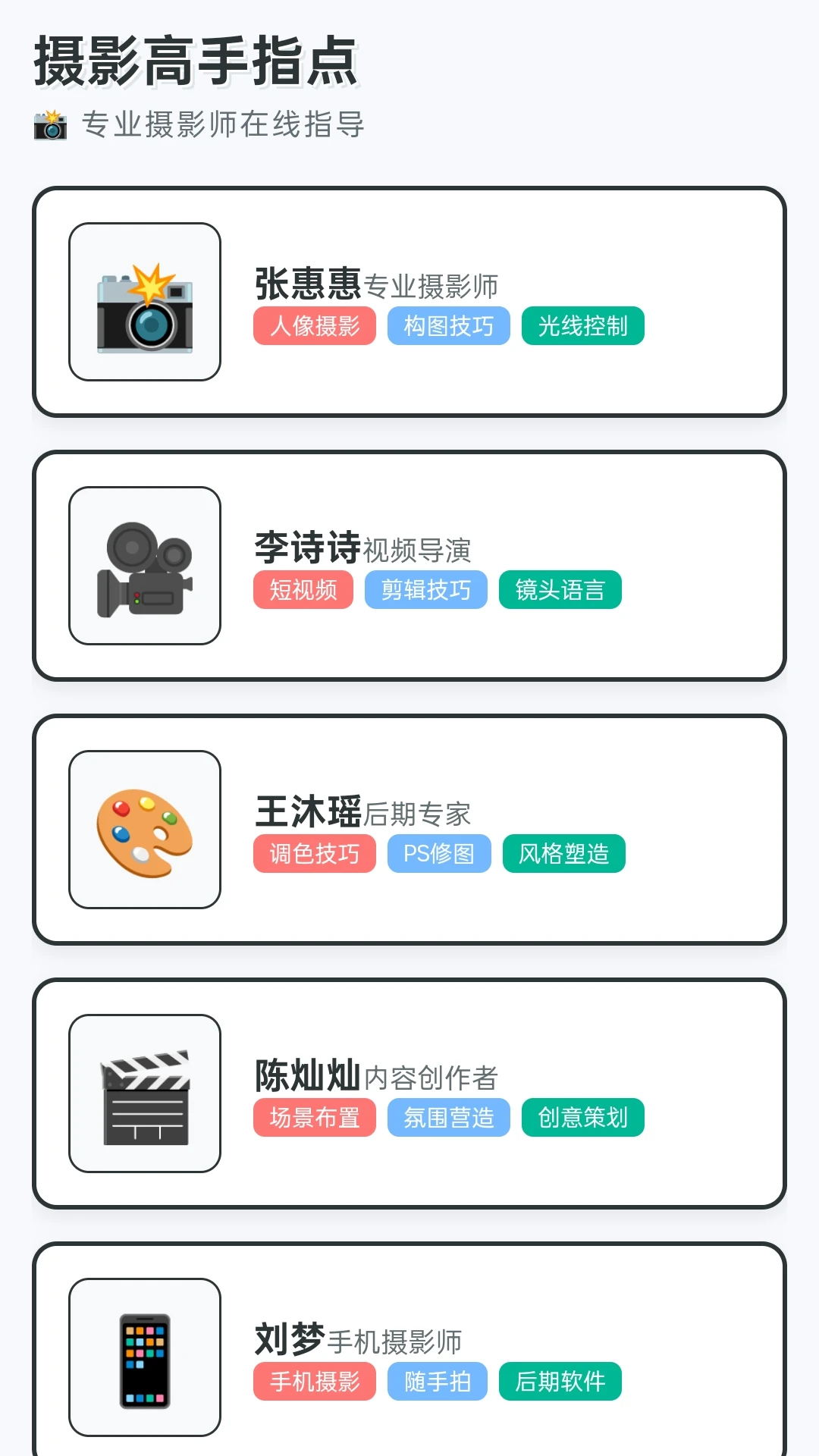Select the 人像摄影 tag
The image size is (819, 1456).
314,327
